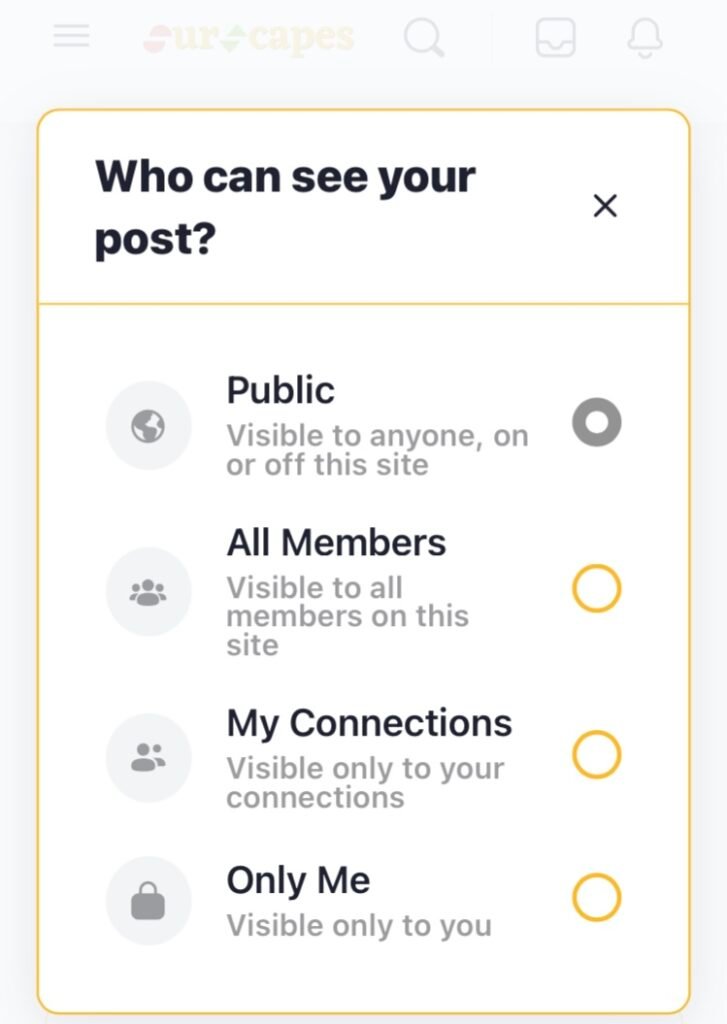This screenshot has width=727, height=1024.
Task: Click the group icon beside All Members
Action: [148, 591]
